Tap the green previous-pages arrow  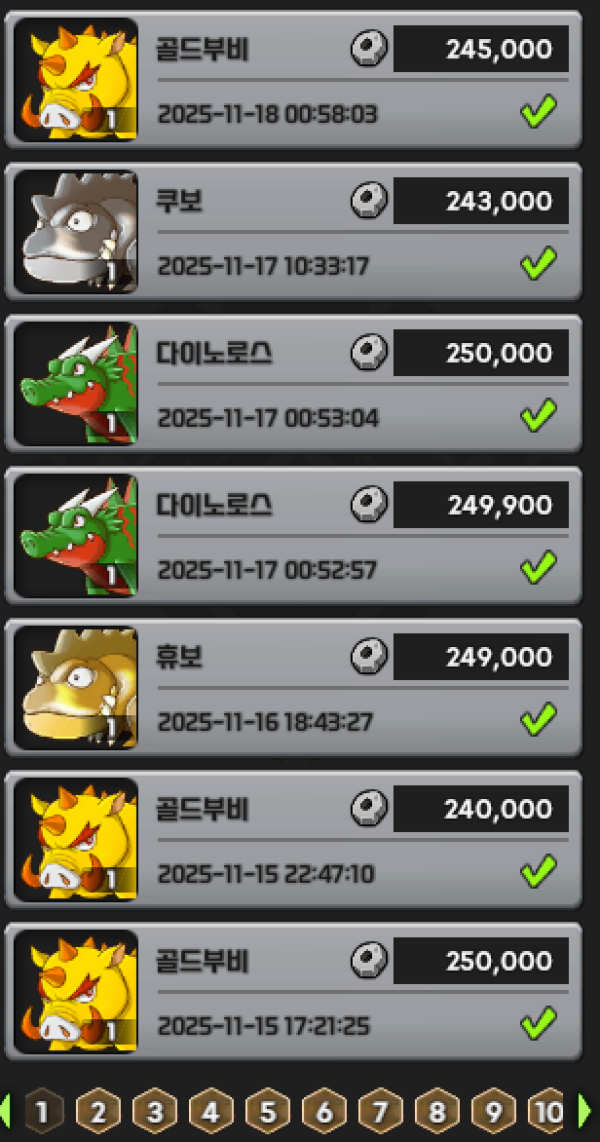[x=6, y=1110]
